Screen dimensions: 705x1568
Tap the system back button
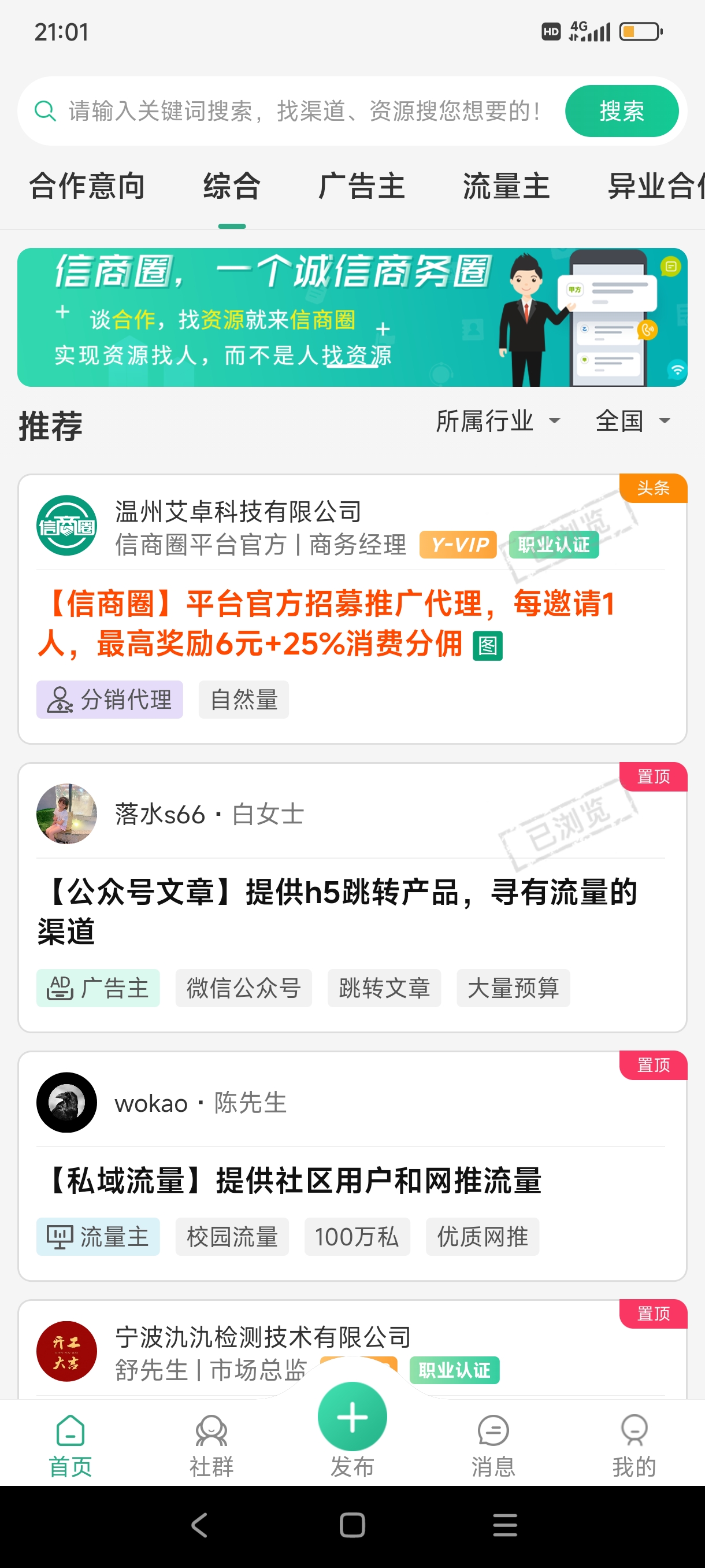(x=199, y=1525)
